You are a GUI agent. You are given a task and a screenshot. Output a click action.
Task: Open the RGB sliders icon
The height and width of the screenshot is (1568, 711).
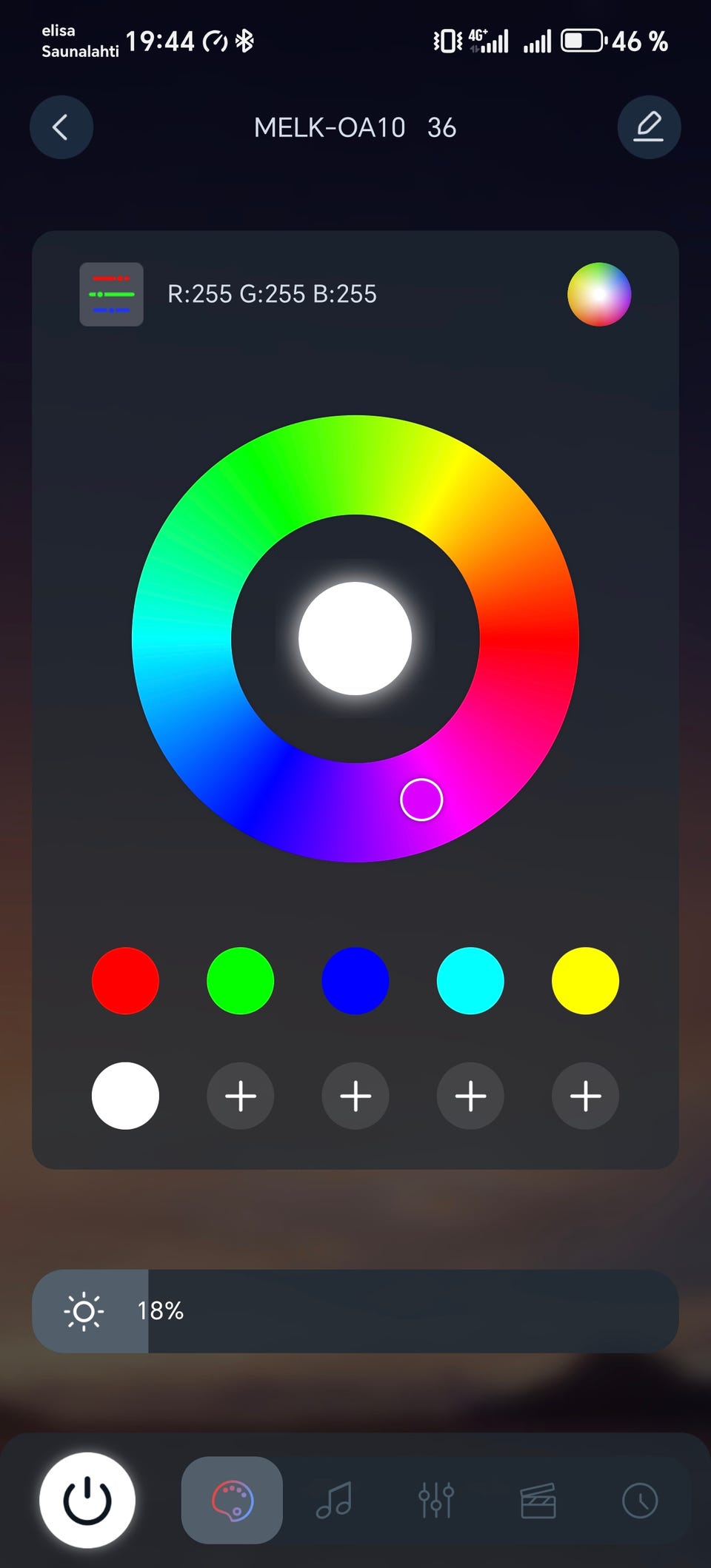111,294
